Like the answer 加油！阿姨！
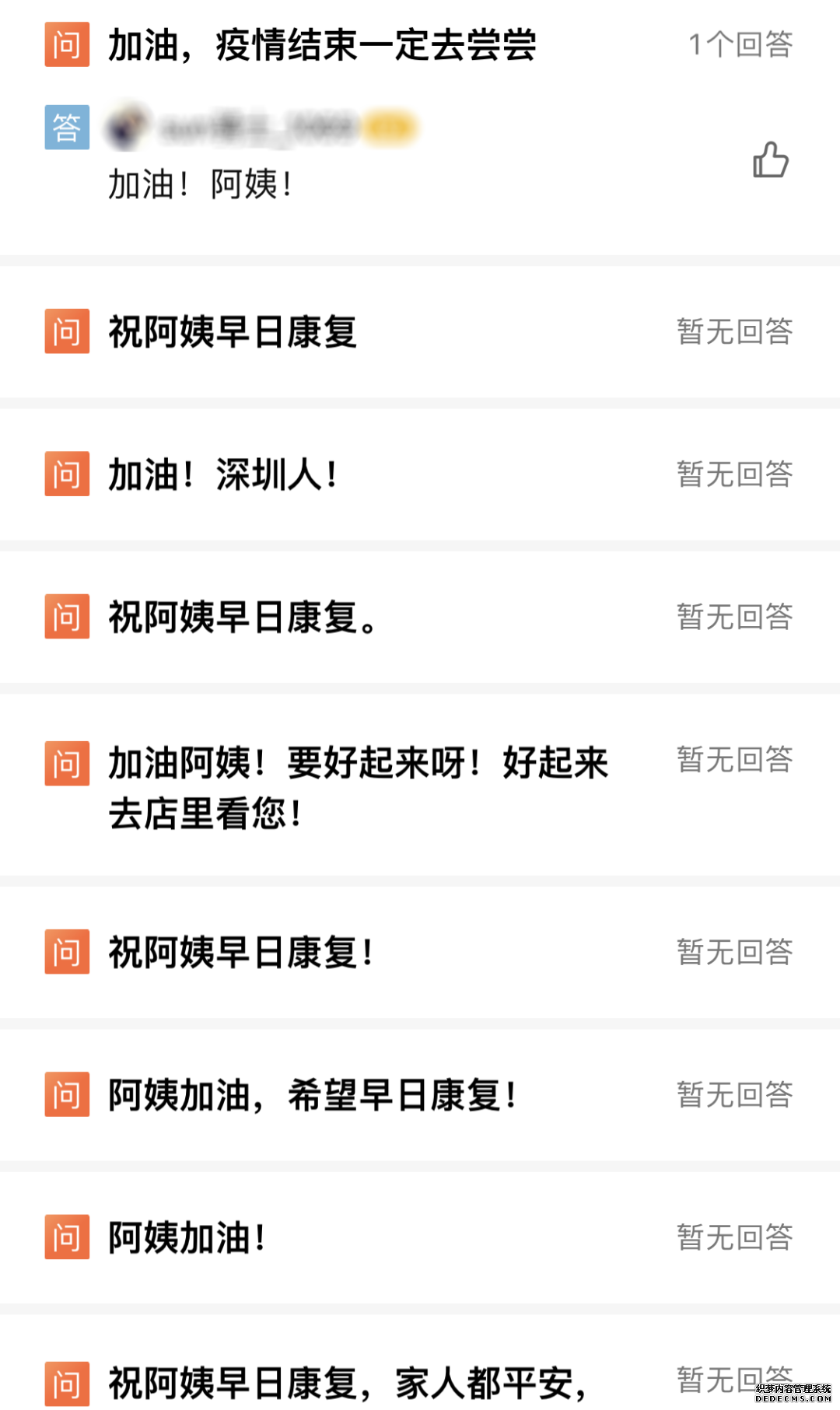The image size is (840, 1410). tap(770, 160)
